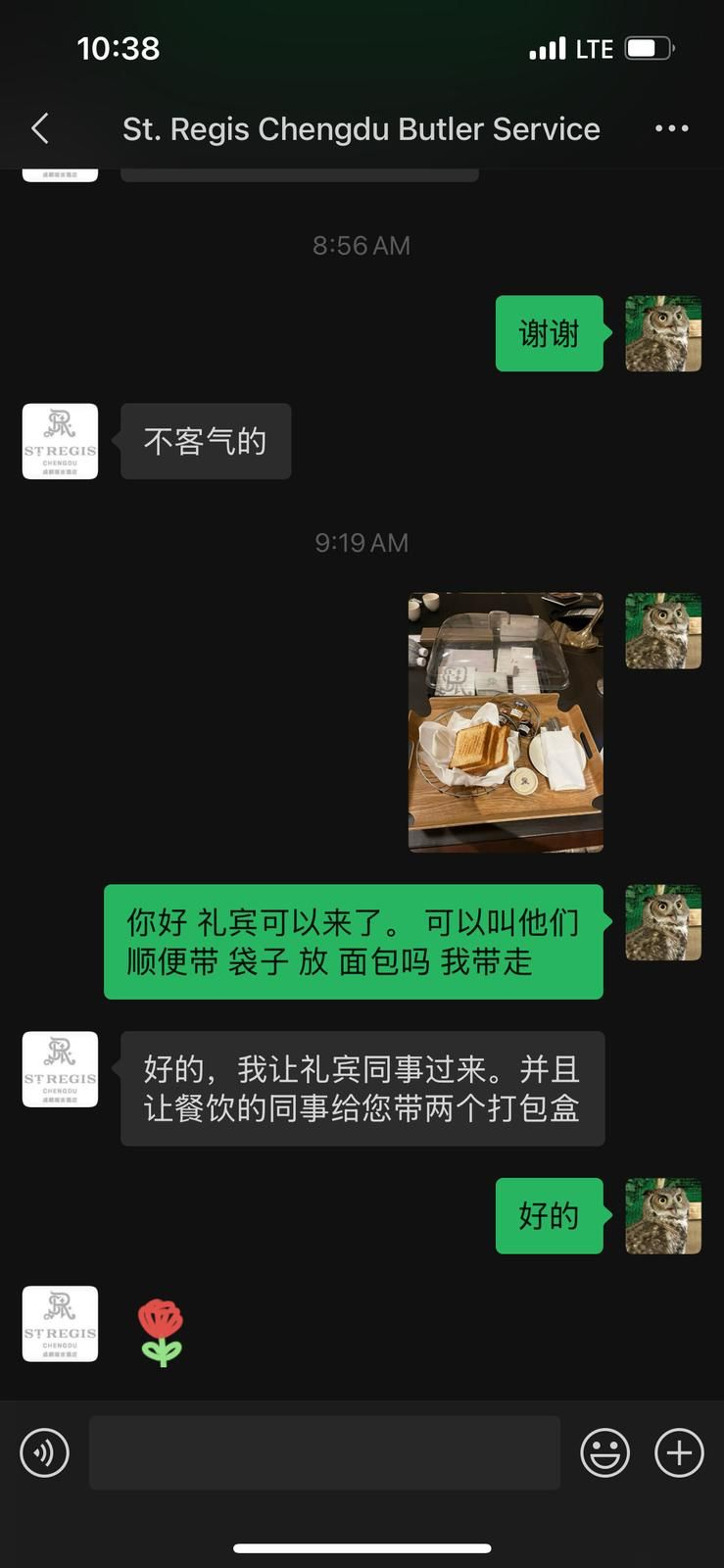Open the chat info overflow menu
Viewport: 724px width, 1568px height.
pyautogui.click(x=671, y=128)
